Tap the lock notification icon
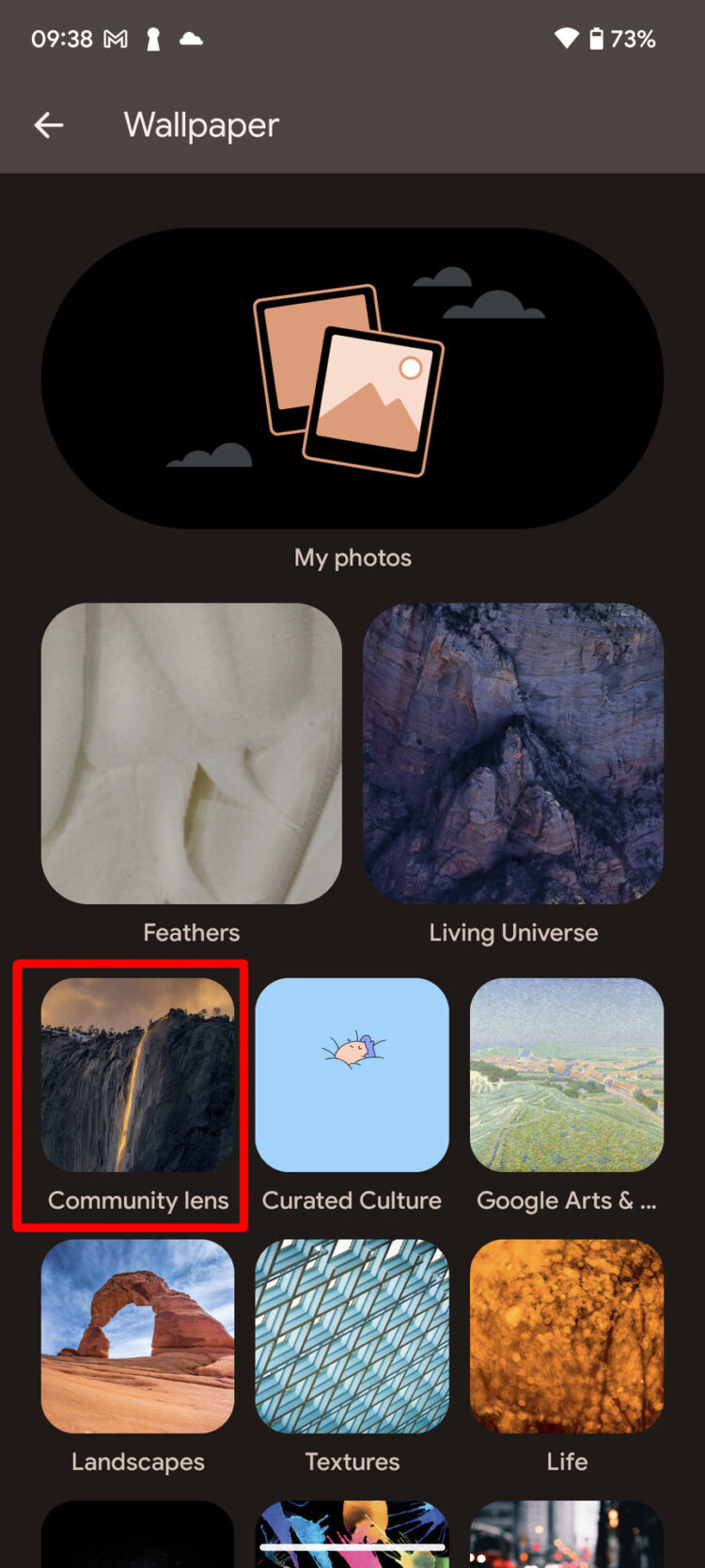This screenshot has height=1568, width=705. pos(153,39)
